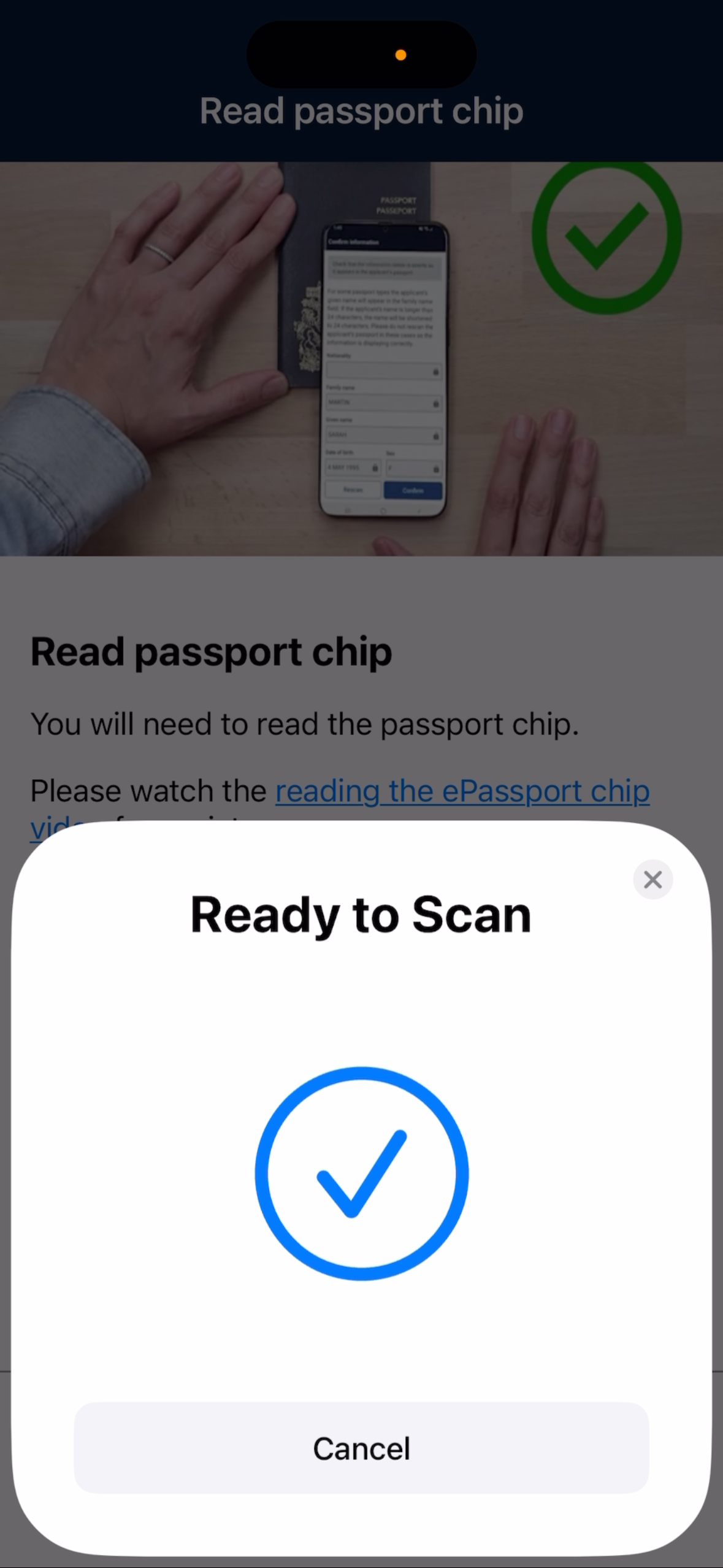
Task: Dismiss the Ready to Scan sheet
Action: 652,880
